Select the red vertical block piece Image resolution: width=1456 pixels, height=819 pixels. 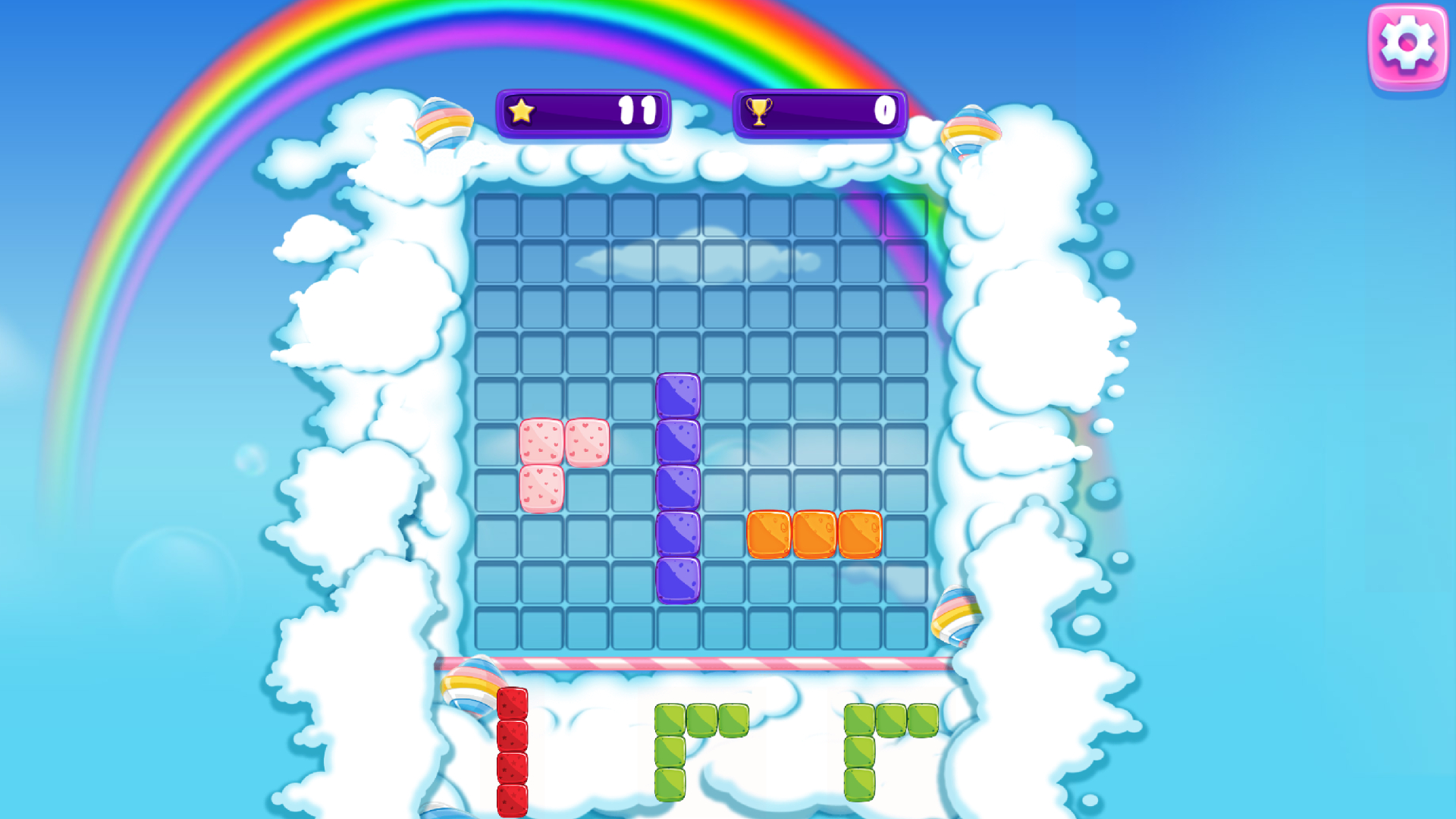tap(512, 751)
